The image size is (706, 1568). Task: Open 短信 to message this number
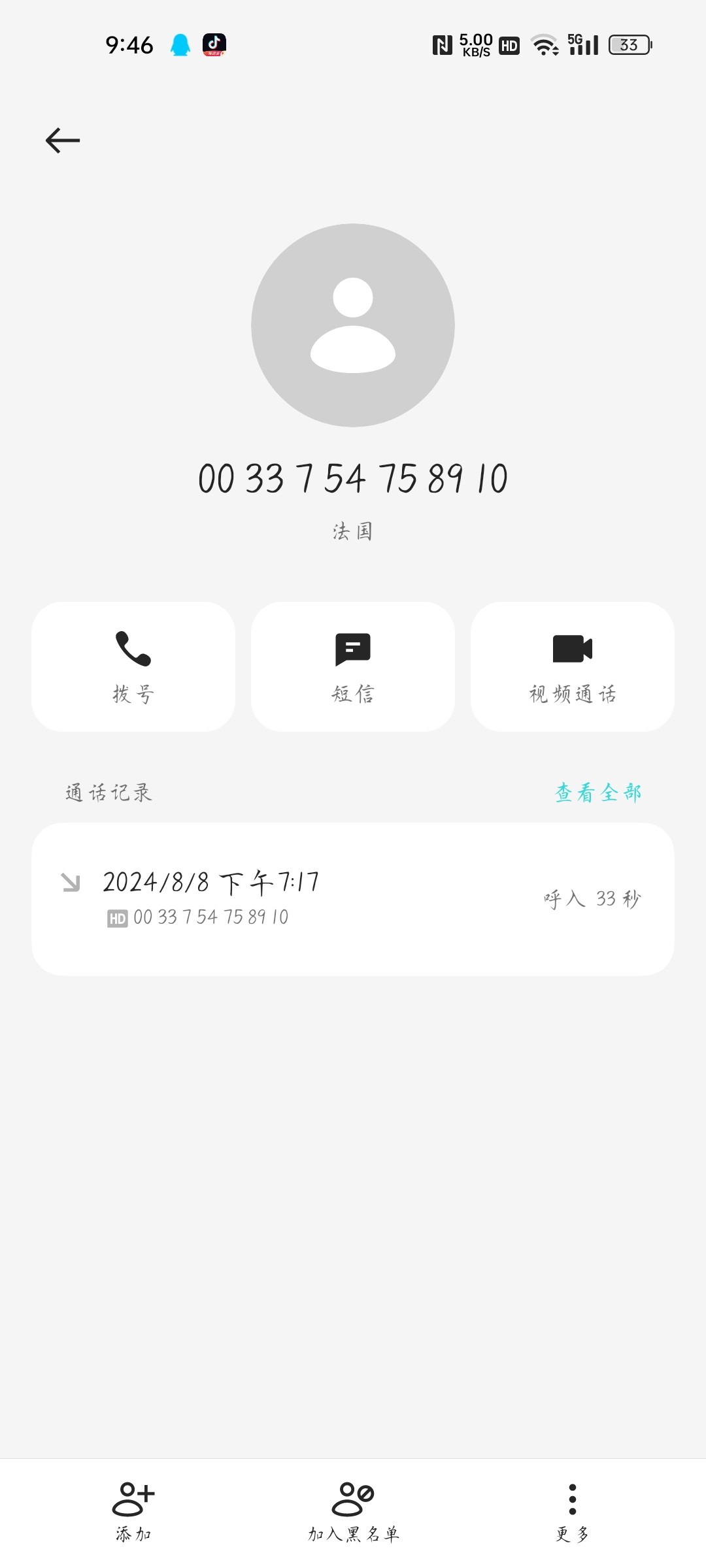pyautogui.click(x=353, y=666)
